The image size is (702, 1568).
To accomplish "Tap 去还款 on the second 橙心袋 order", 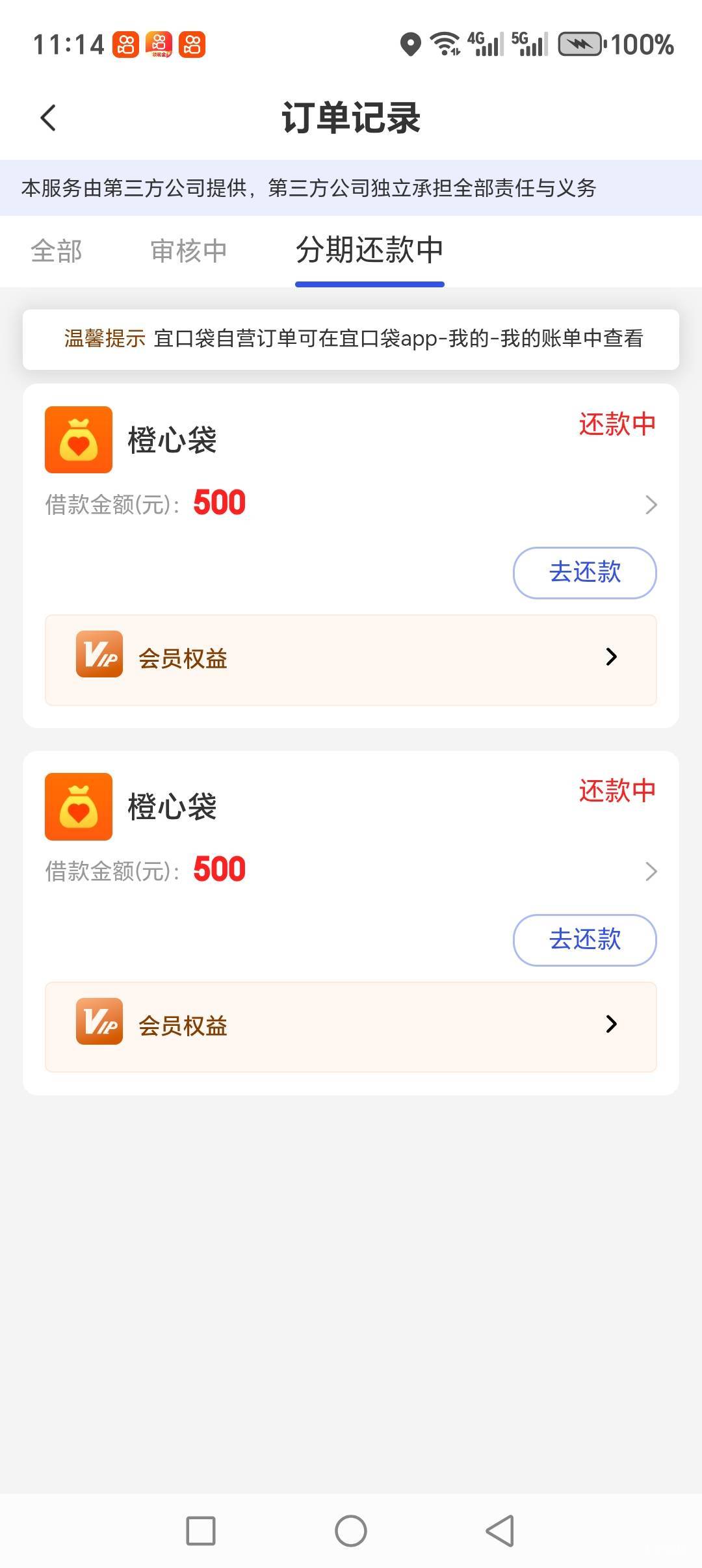I will point(584,940).
